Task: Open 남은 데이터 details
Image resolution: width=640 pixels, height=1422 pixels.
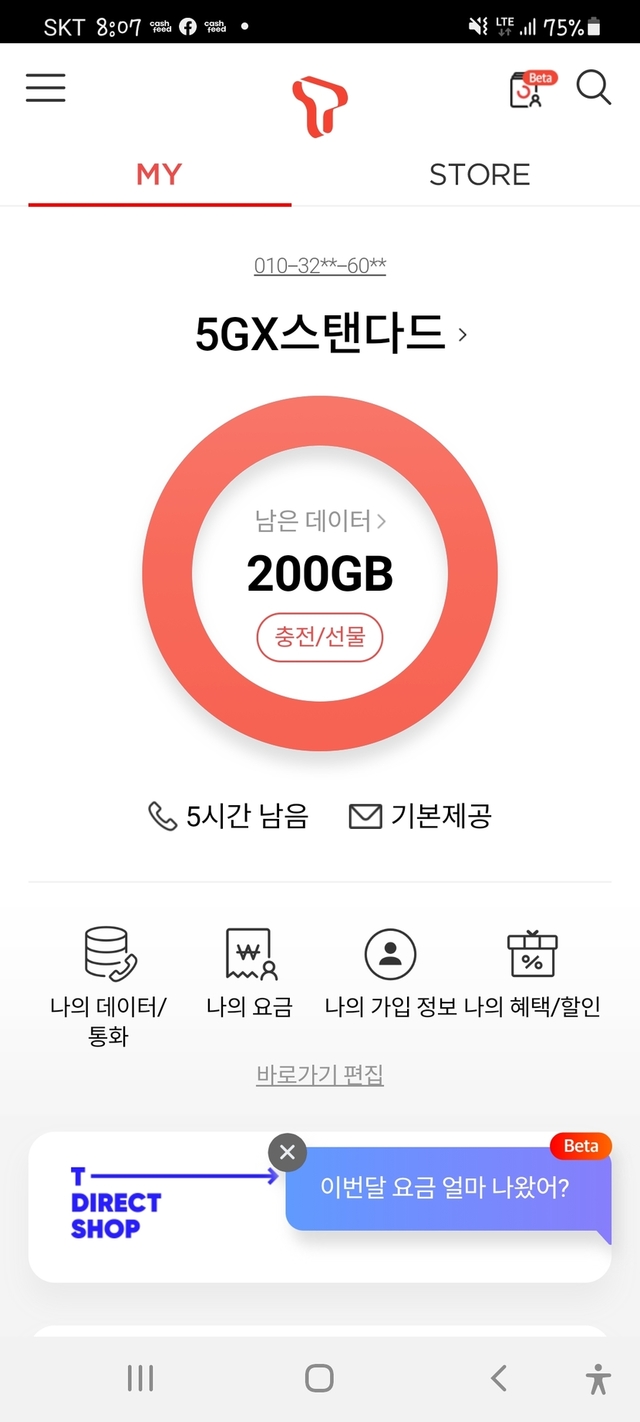Action: [x=320, y=520]
